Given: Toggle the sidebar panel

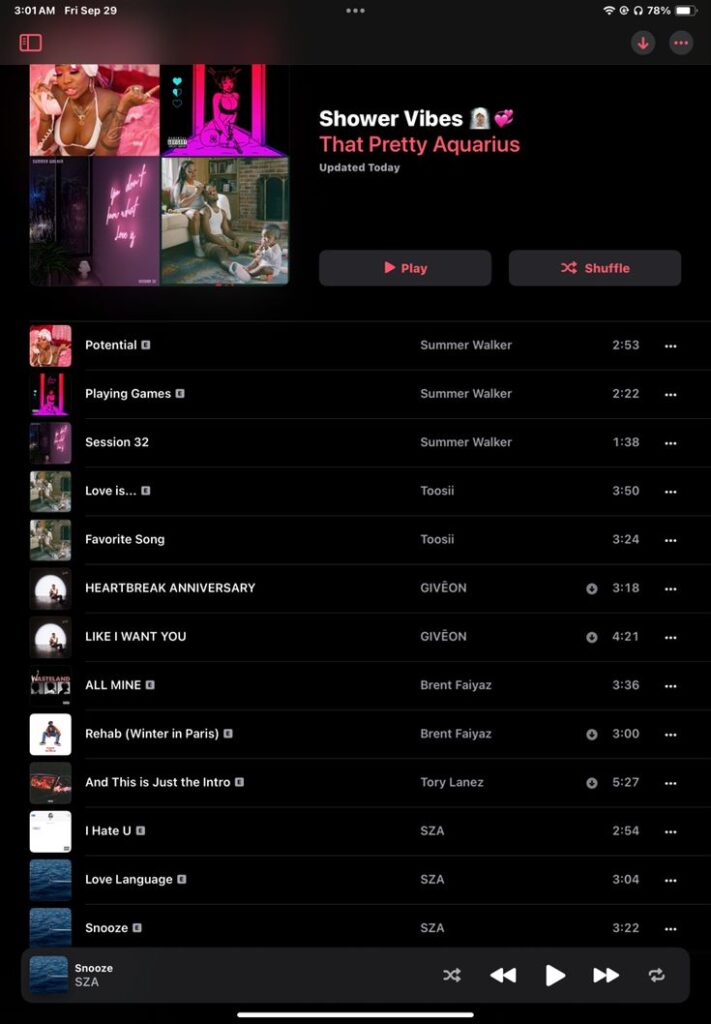Looking at the screenshot, I should tap(31, 43).
